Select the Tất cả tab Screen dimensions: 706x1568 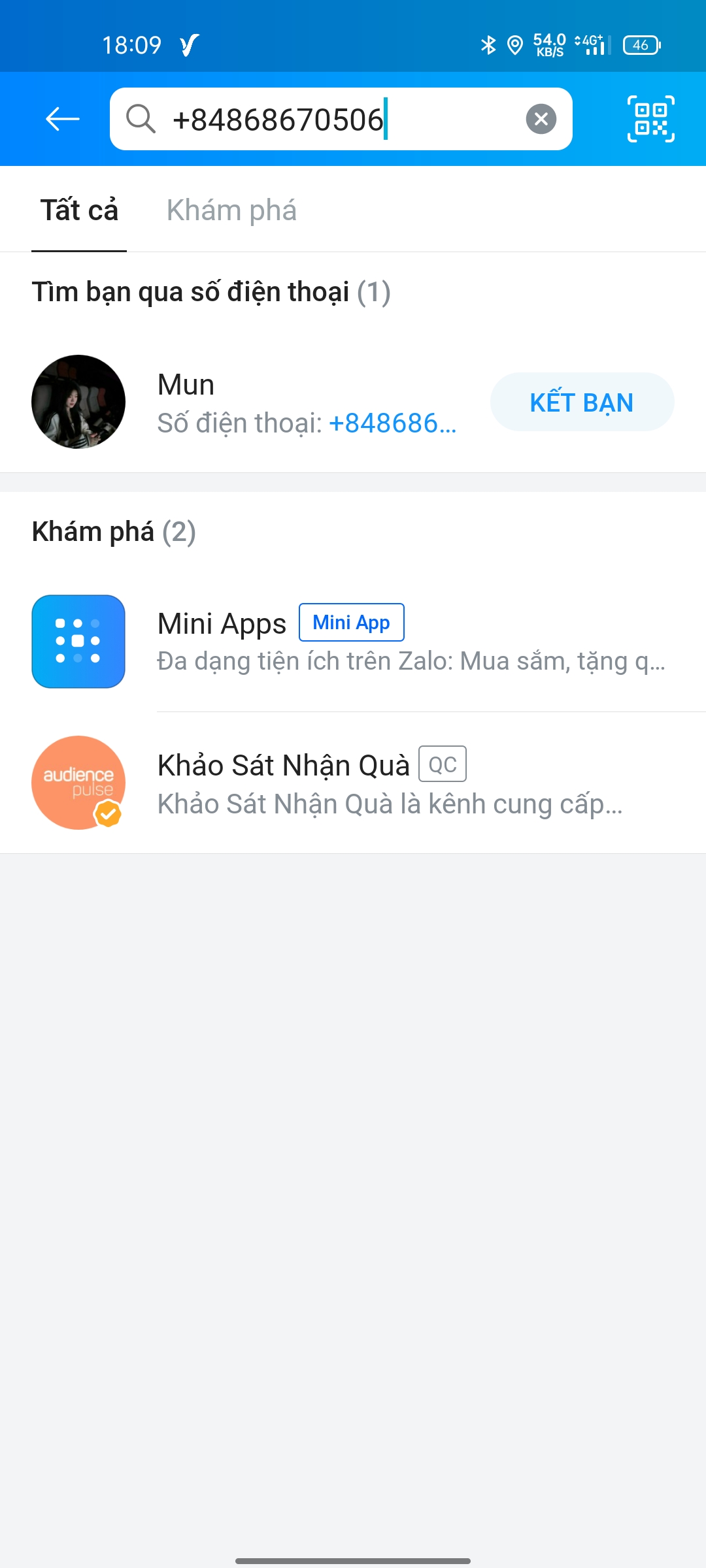79,210
